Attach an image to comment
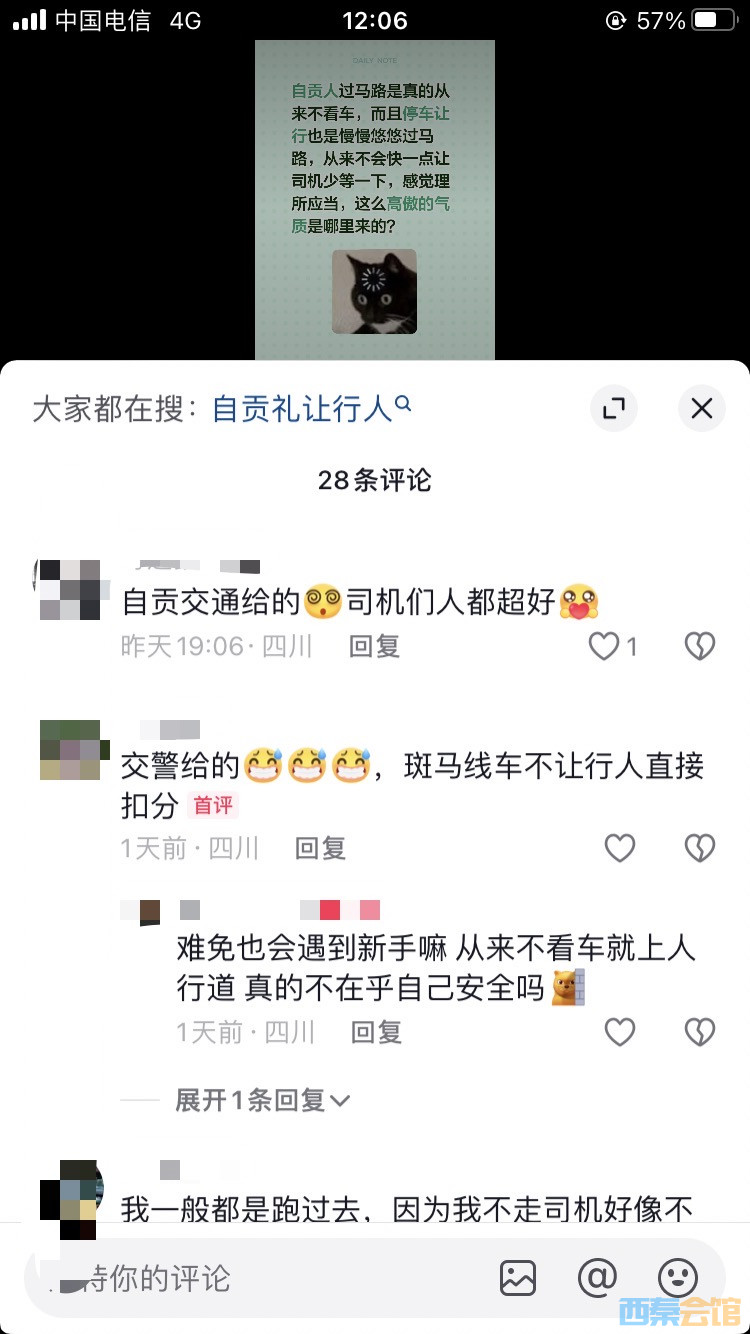Image resolution: width=750 pixels, height=1334 pixels. [518, 1277]
